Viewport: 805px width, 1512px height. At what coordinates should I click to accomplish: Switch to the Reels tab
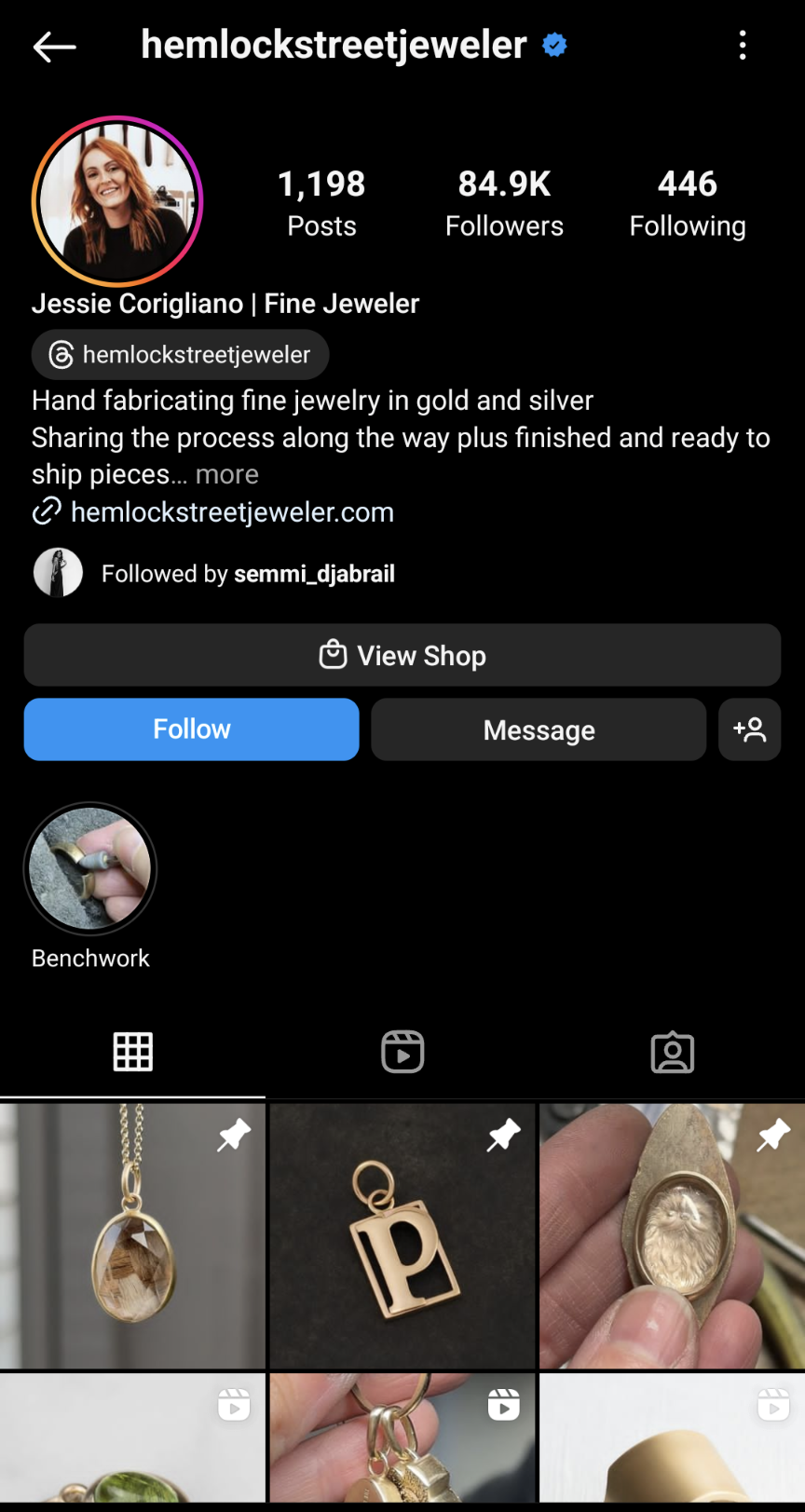pyautogui.click(x=402, y=1053)
